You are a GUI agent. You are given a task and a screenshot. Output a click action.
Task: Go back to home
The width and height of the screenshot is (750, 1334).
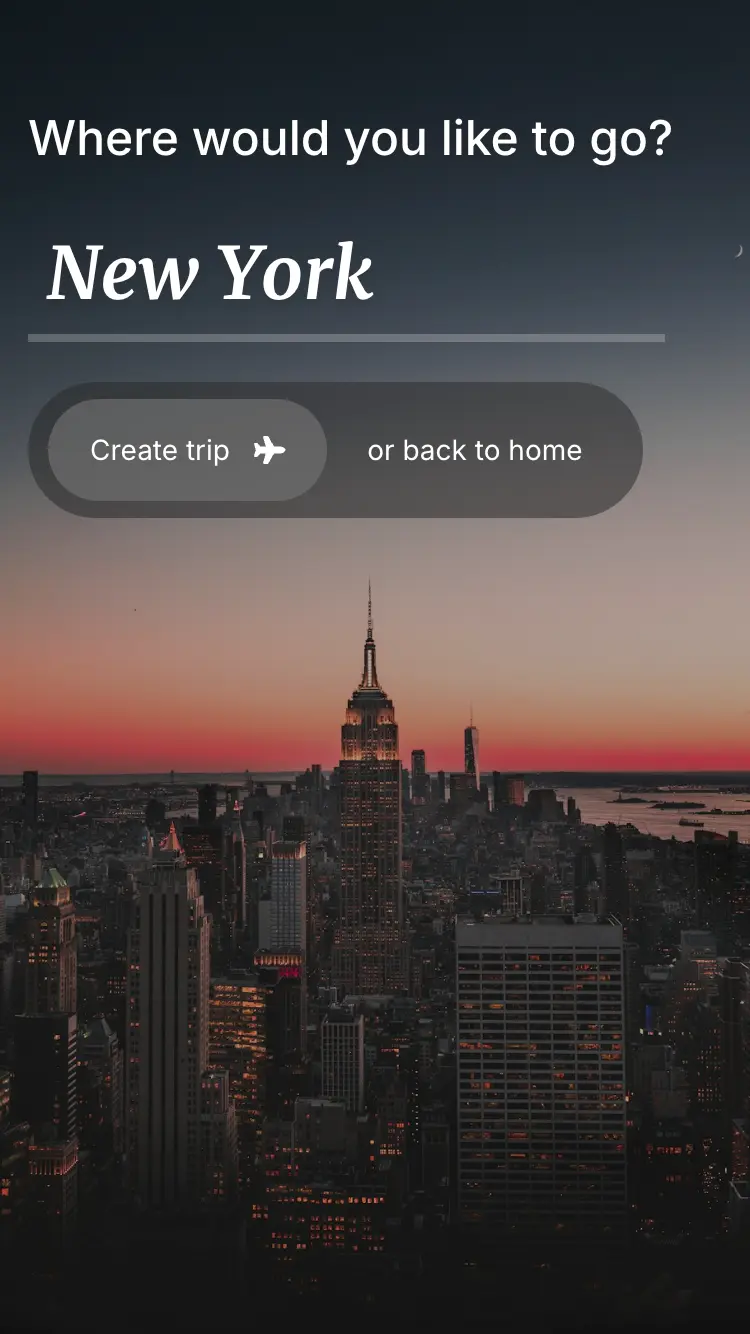(474, 450)
